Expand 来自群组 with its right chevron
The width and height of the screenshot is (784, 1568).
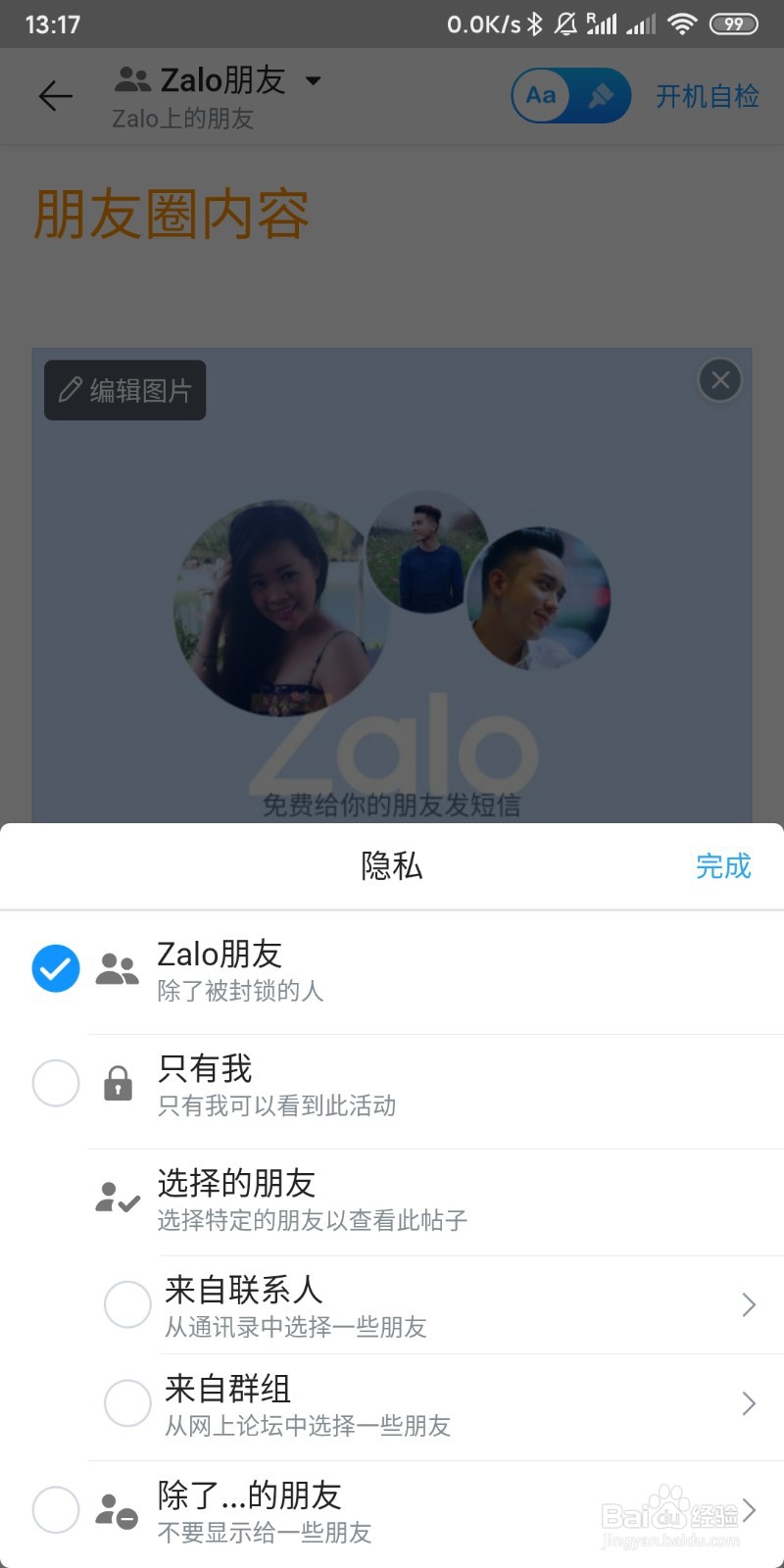pyautogui.click(x=748, y=1403)
